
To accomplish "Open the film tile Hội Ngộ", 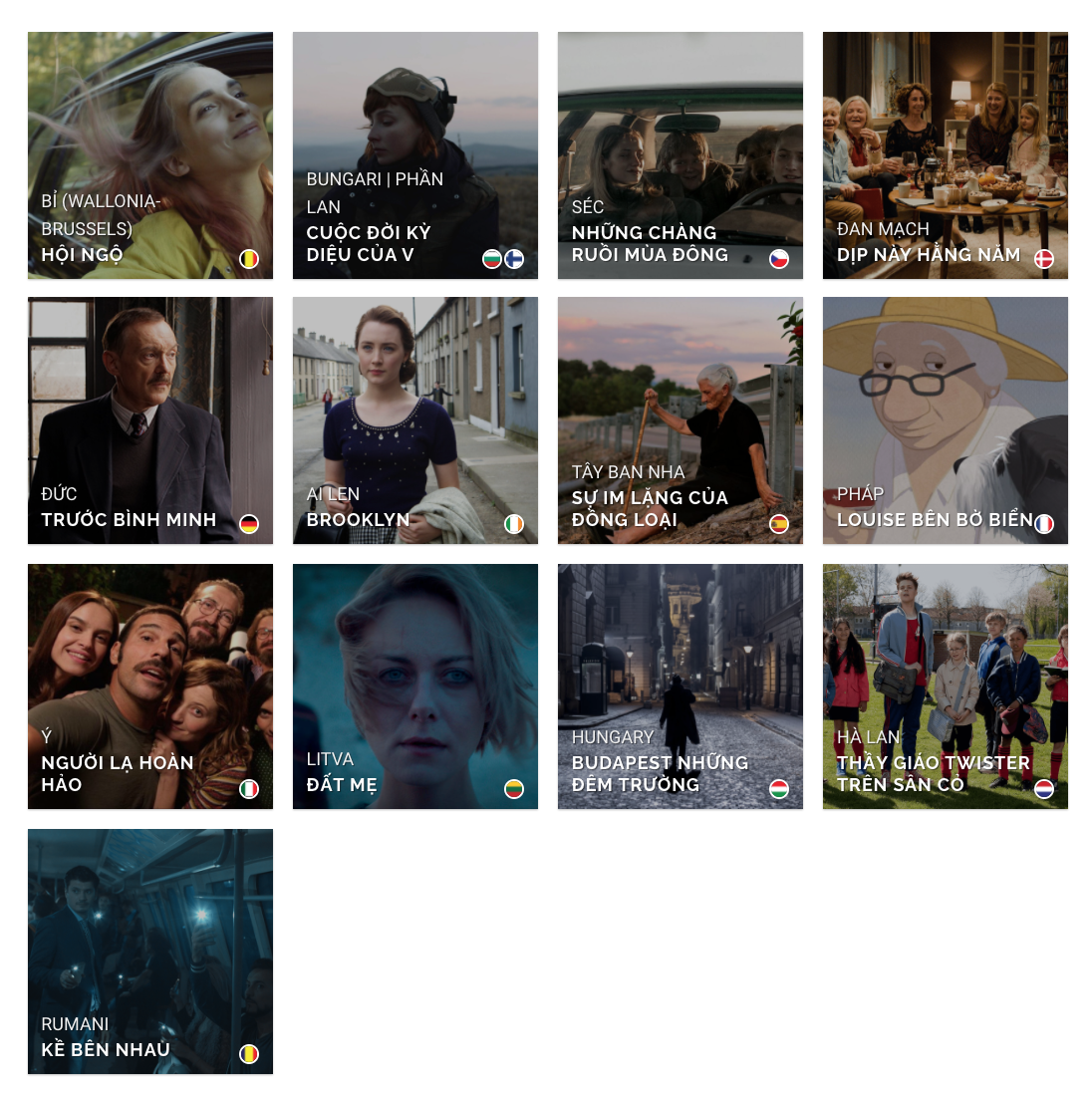I will click(149, 155).
